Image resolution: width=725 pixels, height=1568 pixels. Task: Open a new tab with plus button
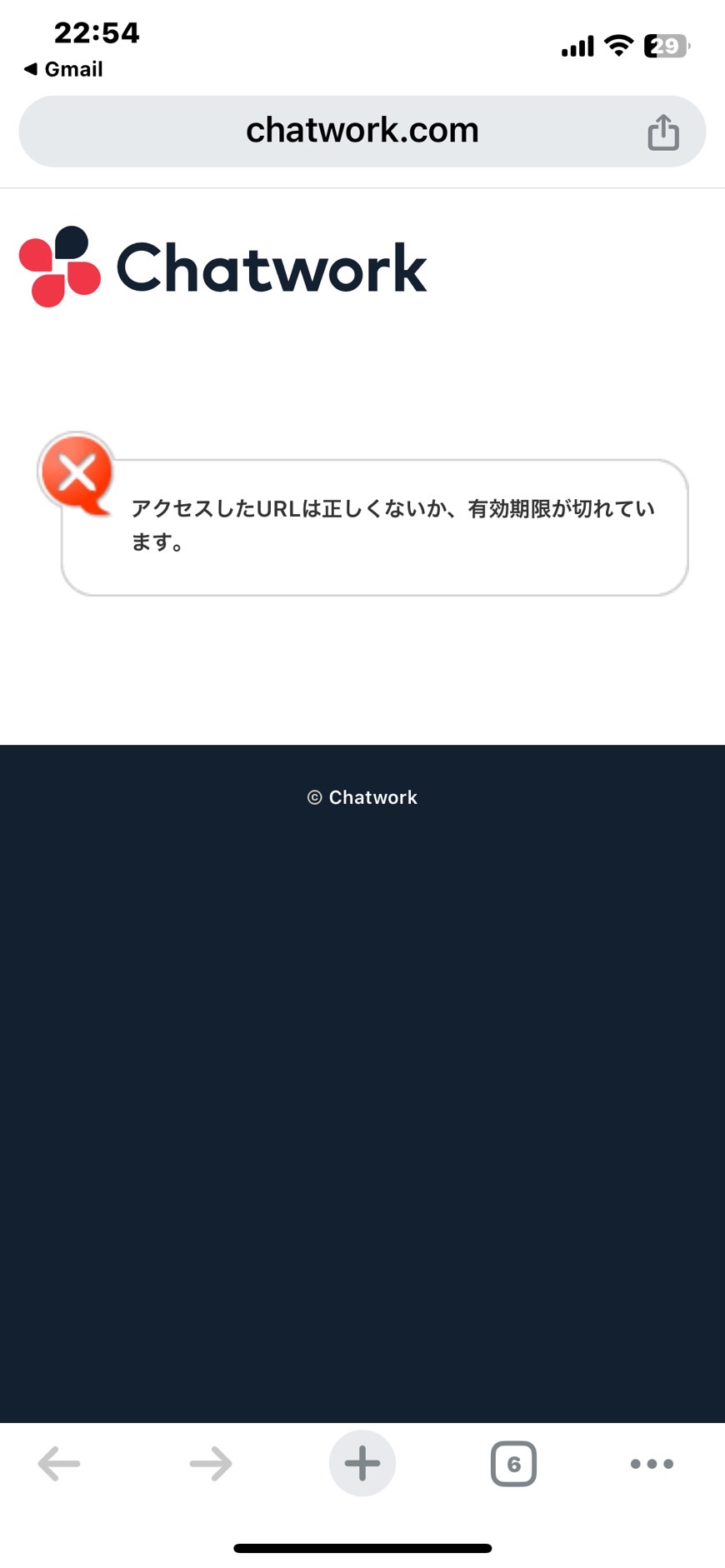[362, 1463]
